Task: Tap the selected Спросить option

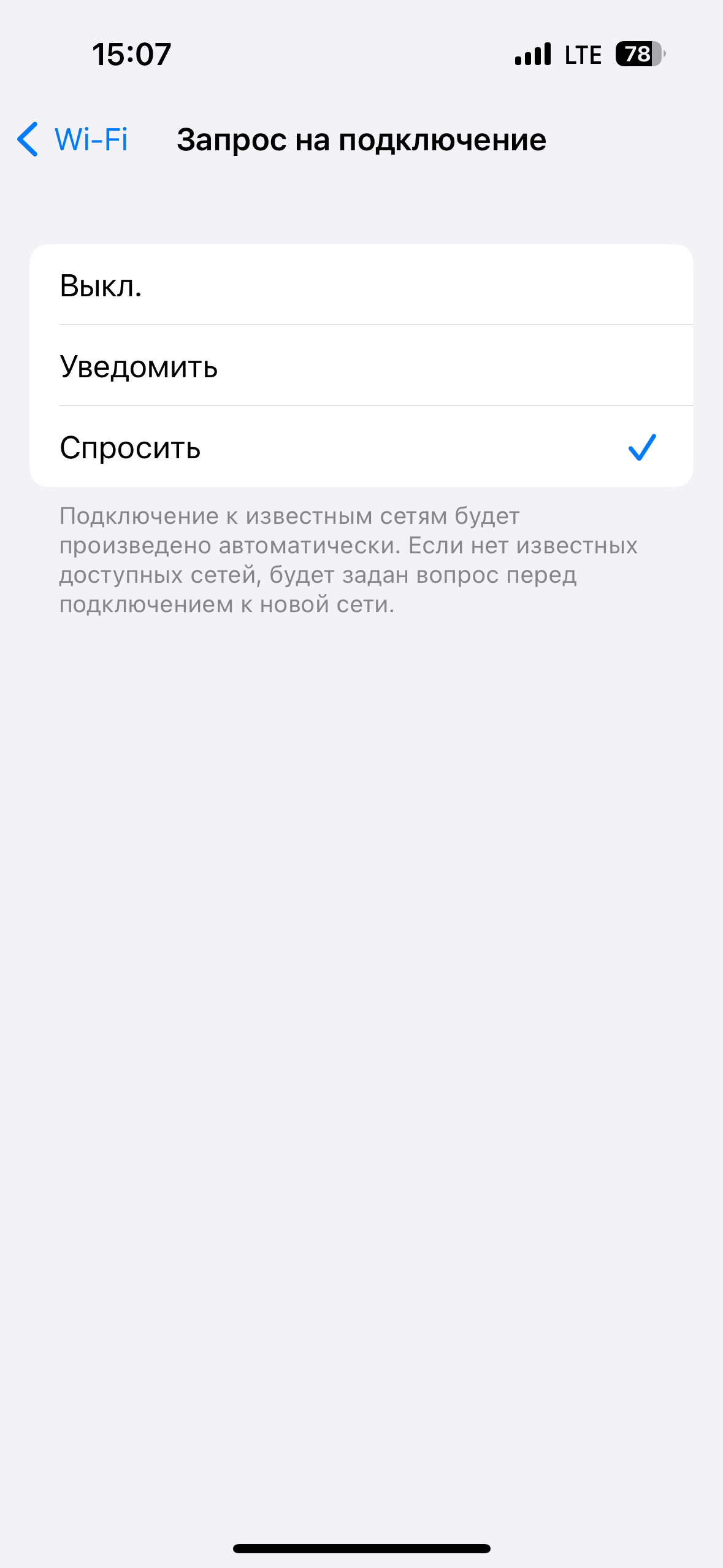Action: pos(361,447)
